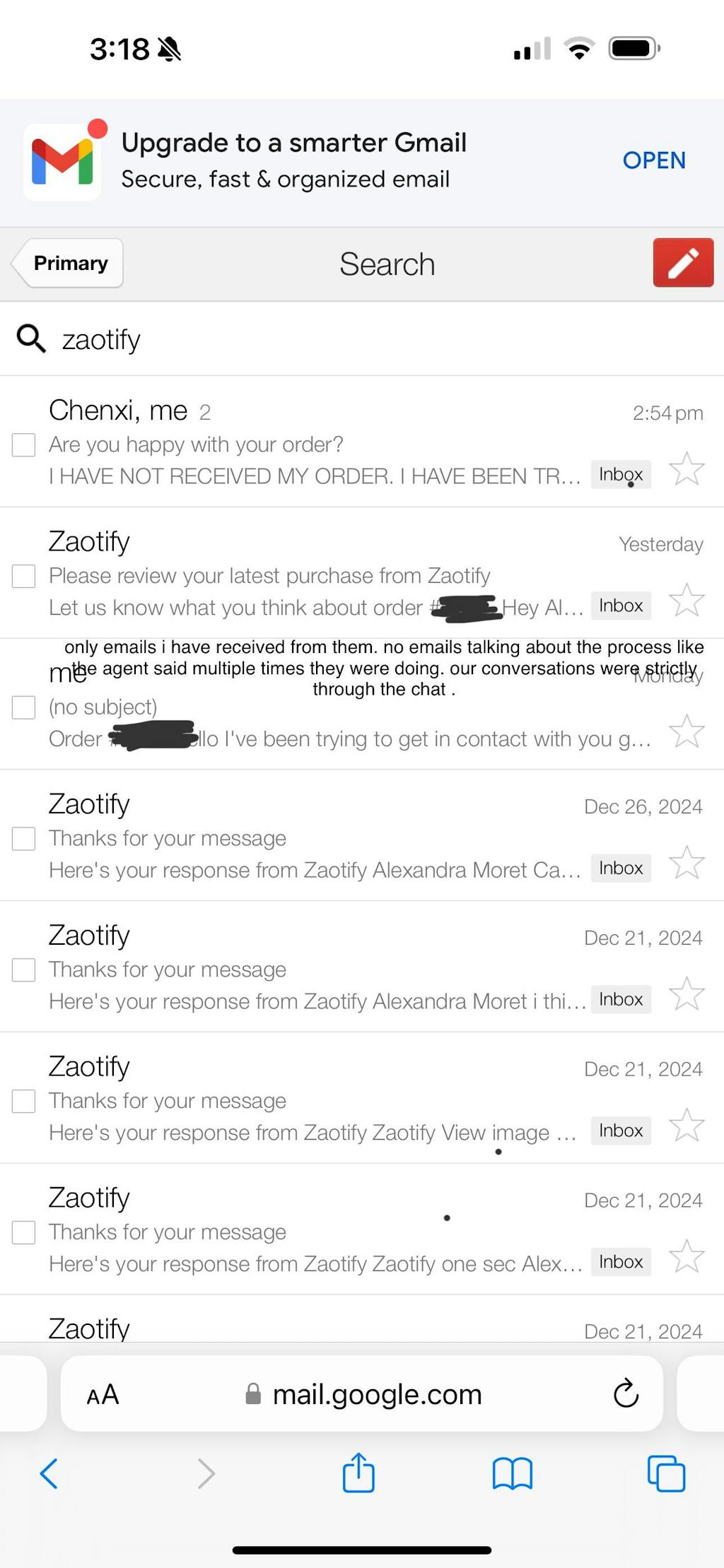This screenshot has width=724, height=1568.
Task: Star the Zaotify review purchase email
Action: pos(686,600)
